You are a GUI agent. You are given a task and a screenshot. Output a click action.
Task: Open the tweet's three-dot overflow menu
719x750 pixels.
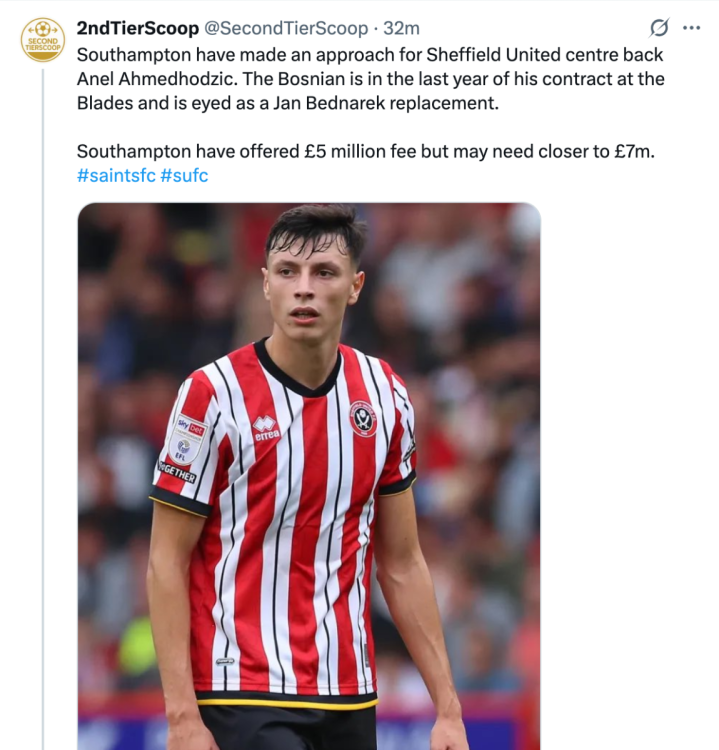pos(691,28)
